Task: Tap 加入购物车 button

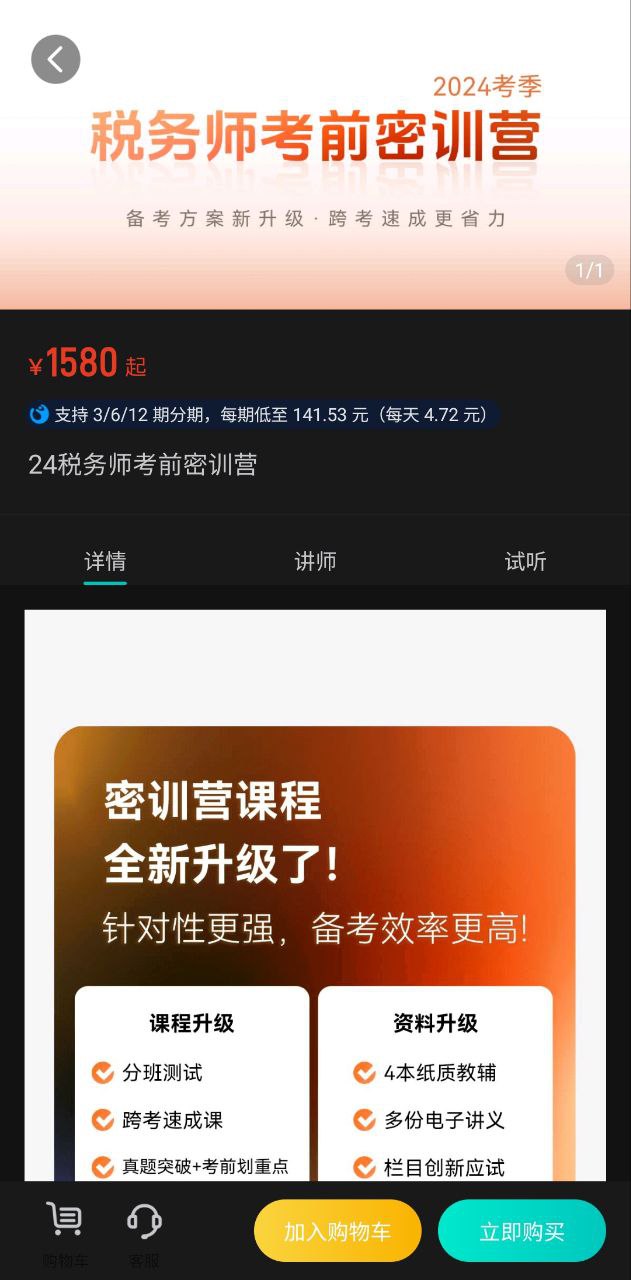Action: click(337, 1231)
